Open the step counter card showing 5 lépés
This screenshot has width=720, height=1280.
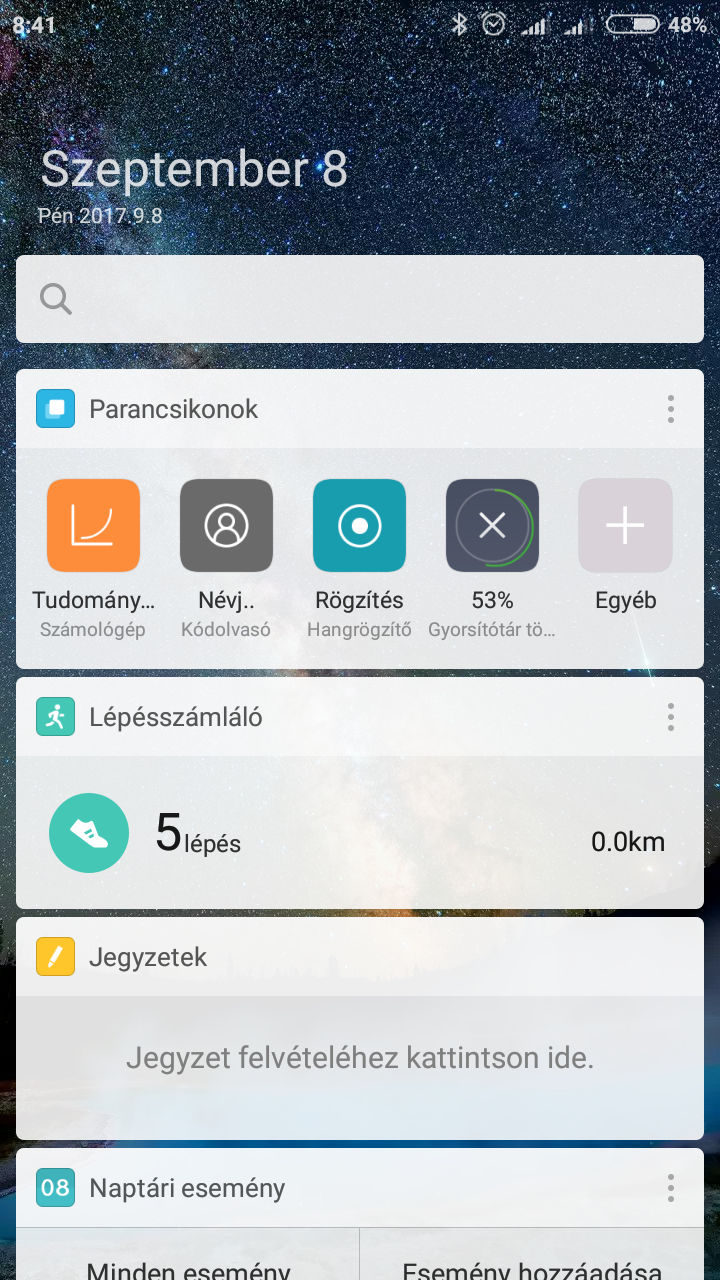(x=360, y=833)
